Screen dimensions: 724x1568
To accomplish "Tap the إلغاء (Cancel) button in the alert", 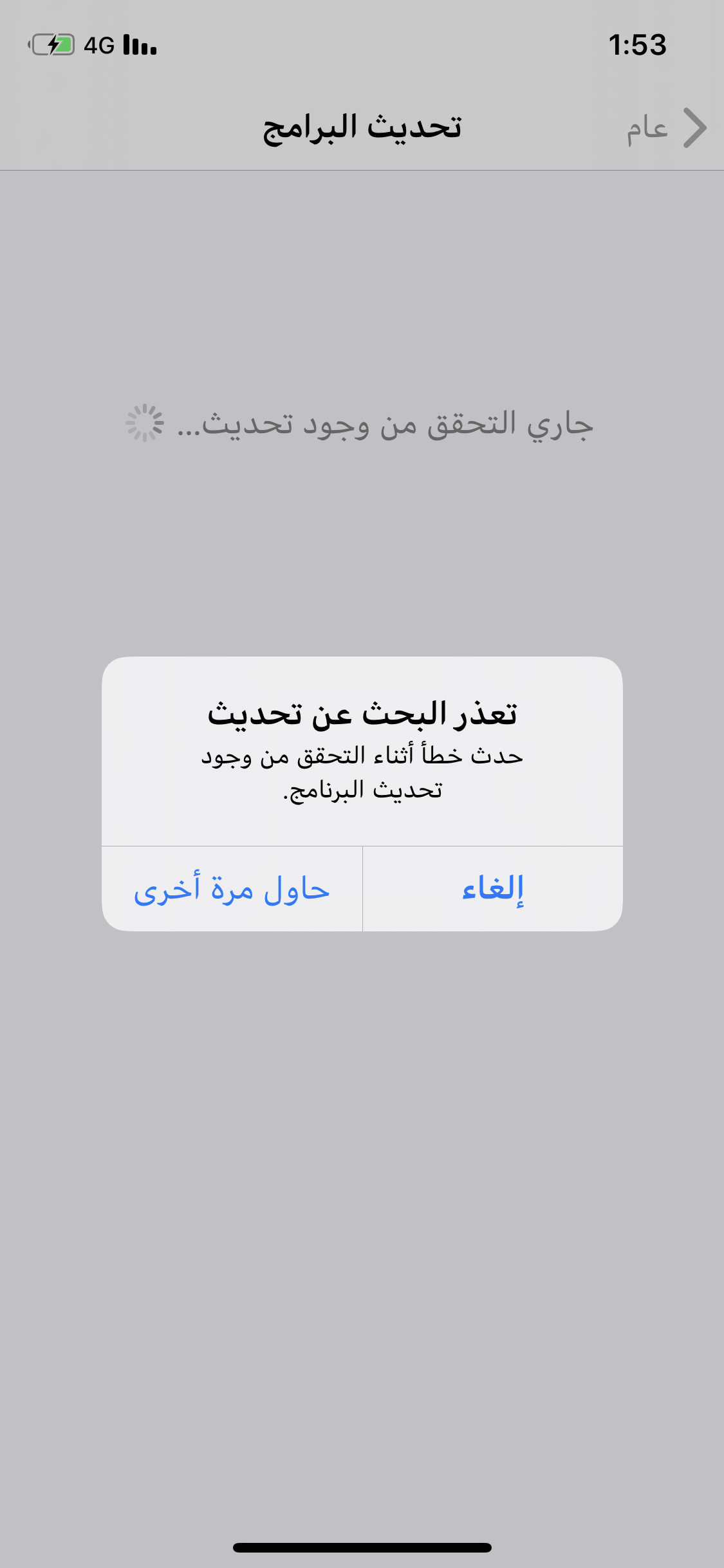I will (x=493, y=889).
